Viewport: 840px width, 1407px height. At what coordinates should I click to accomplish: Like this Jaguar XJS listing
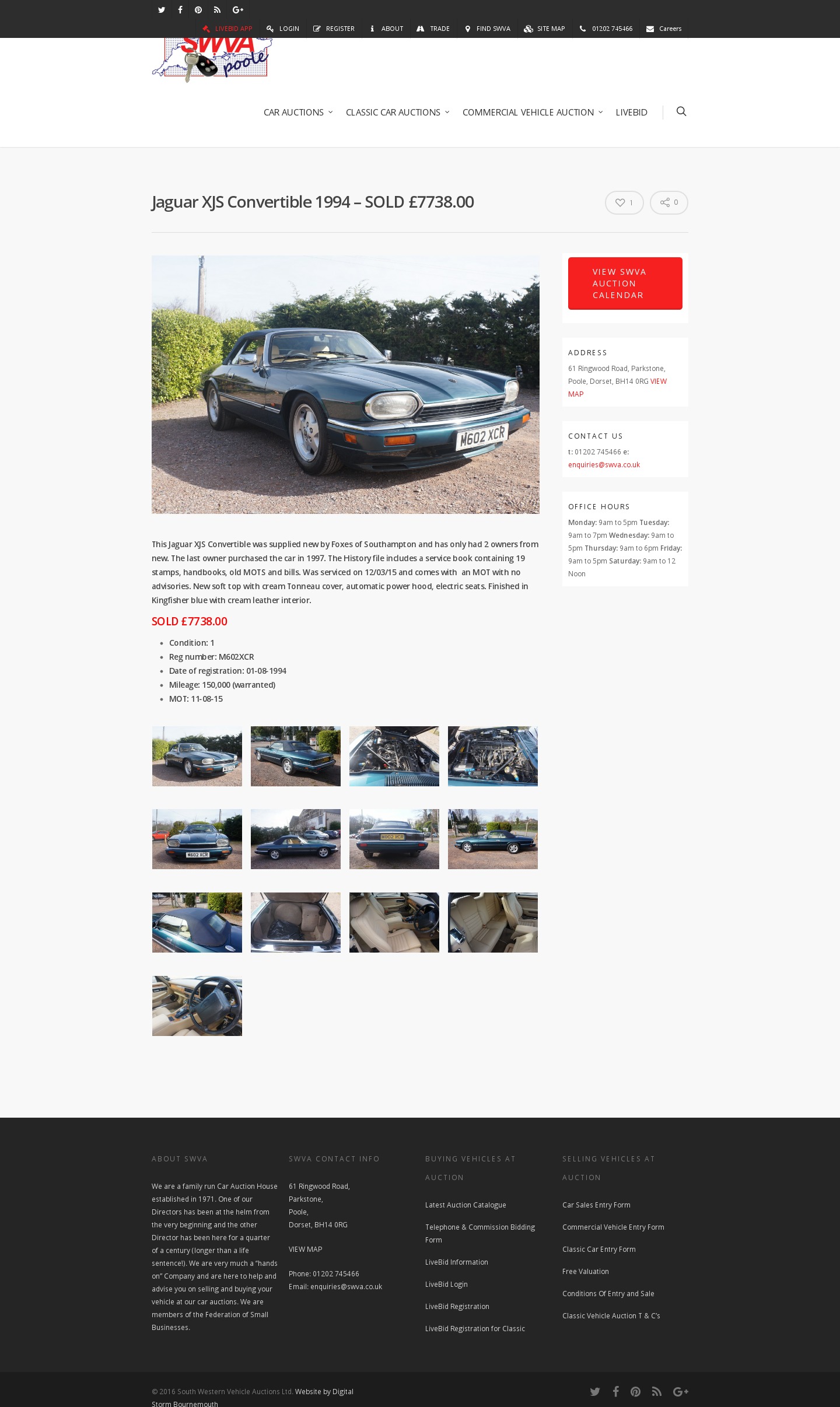624,202
